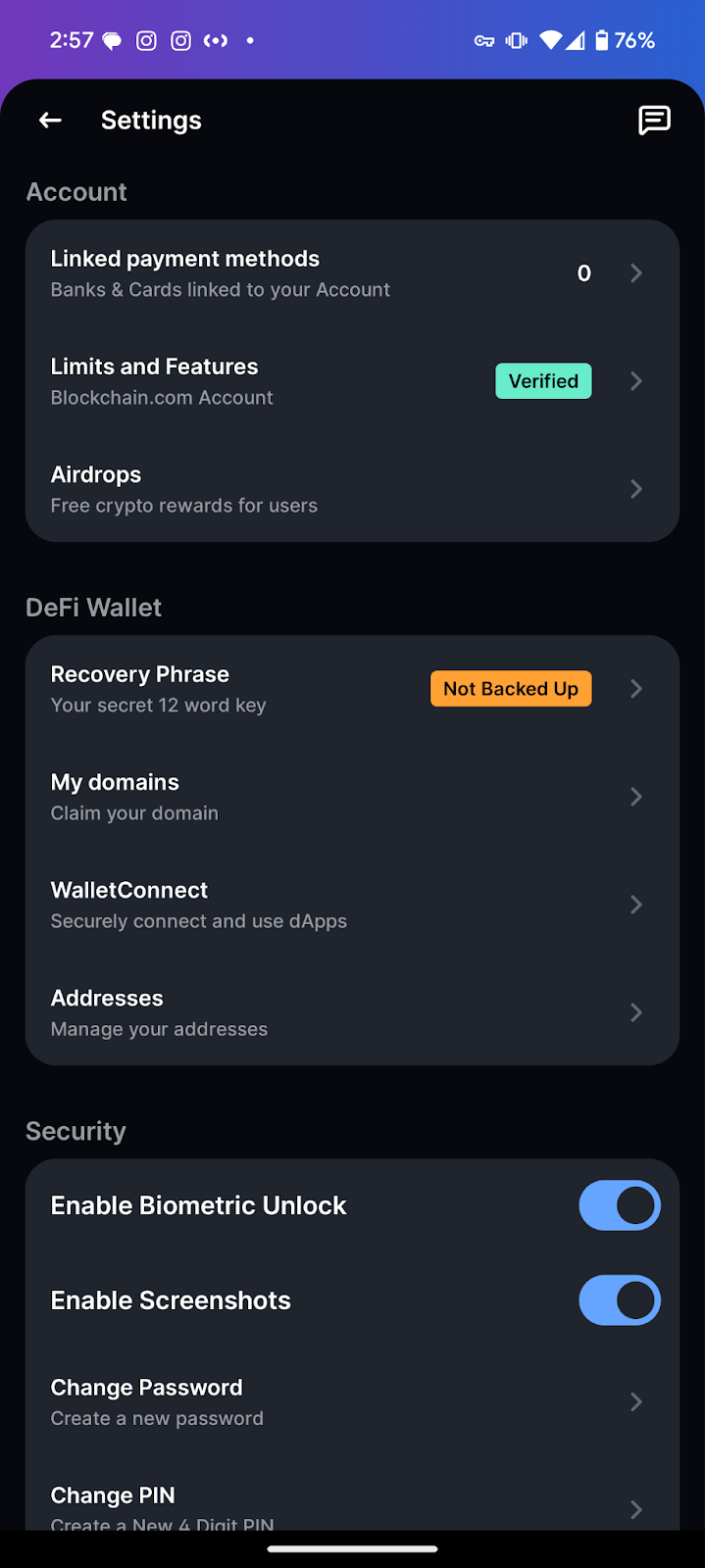Open WalletConnect settings
705x1568 pixels.
[352, 905]
